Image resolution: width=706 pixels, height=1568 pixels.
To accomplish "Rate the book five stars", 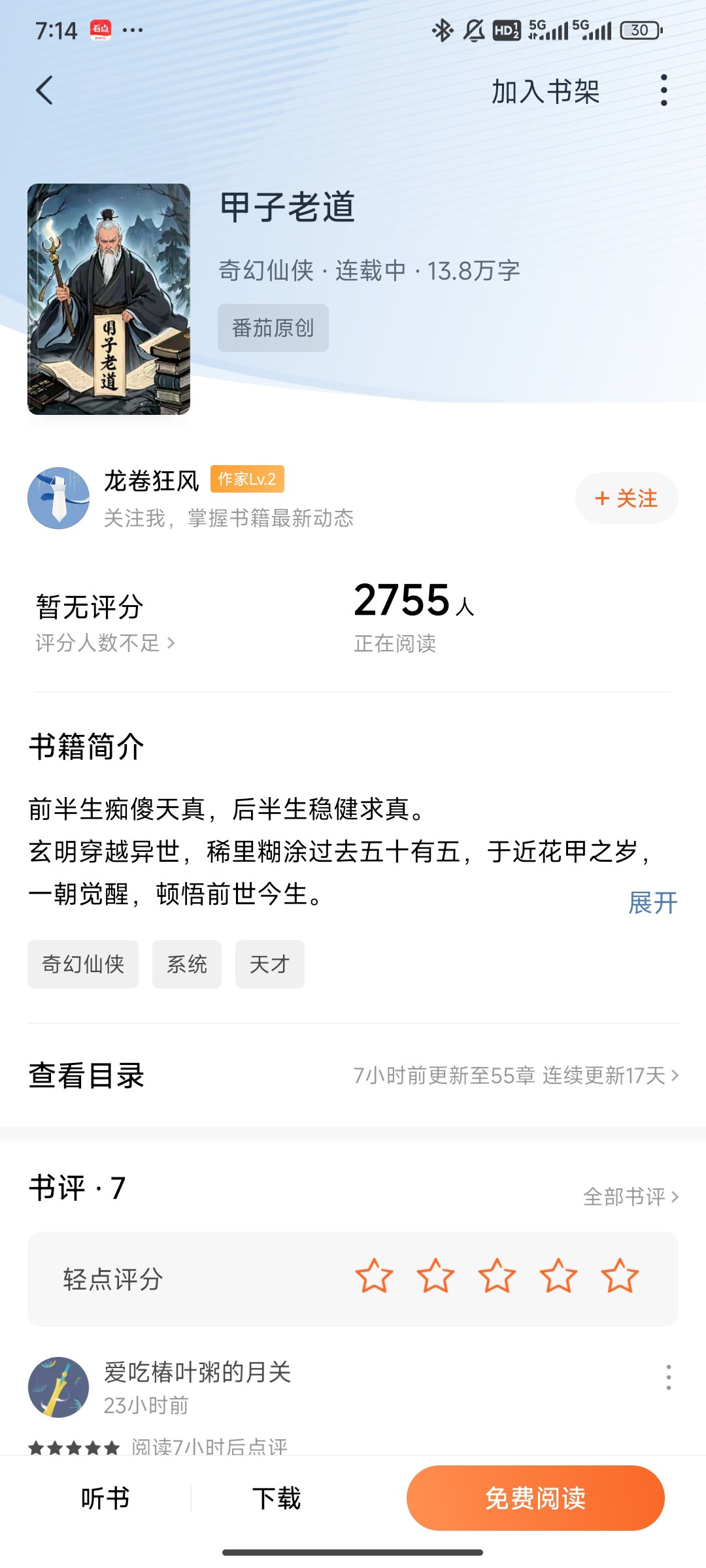I will pyautogui.click(x=619, y=1276).
